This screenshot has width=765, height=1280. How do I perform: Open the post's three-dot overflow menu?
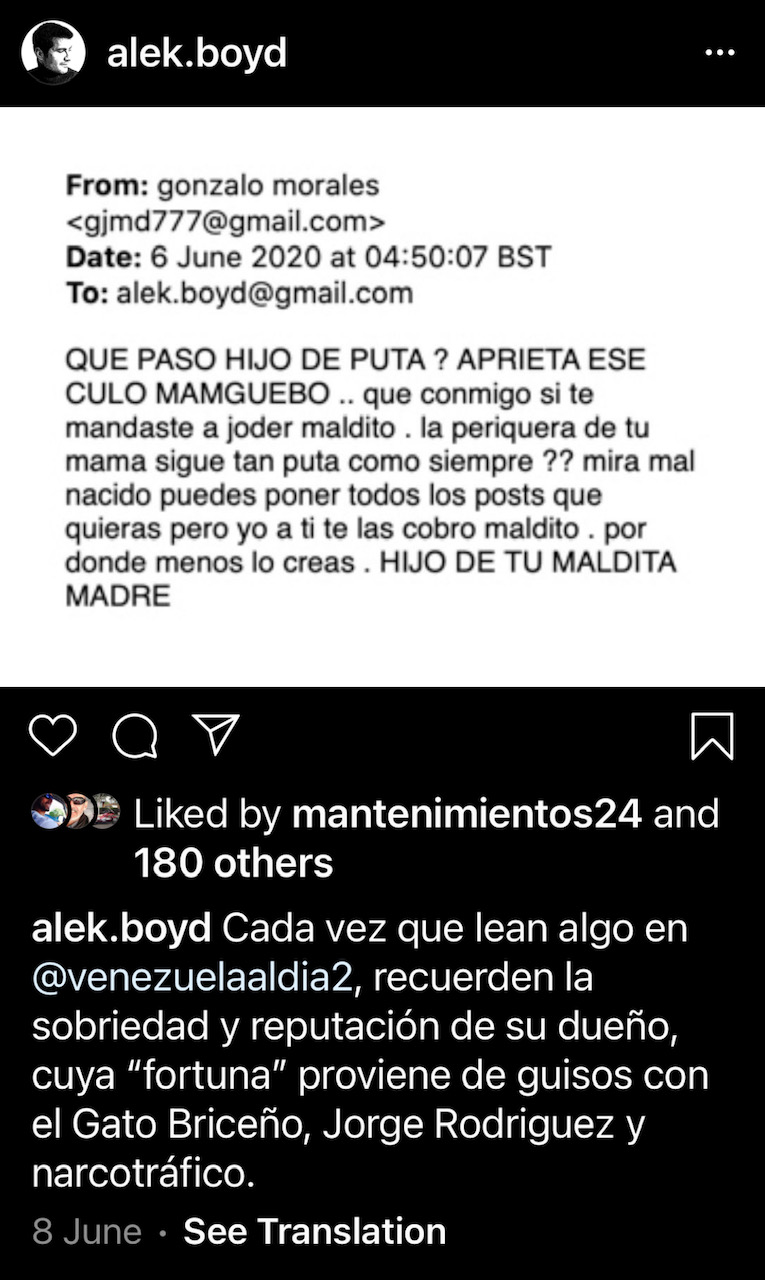720,53
